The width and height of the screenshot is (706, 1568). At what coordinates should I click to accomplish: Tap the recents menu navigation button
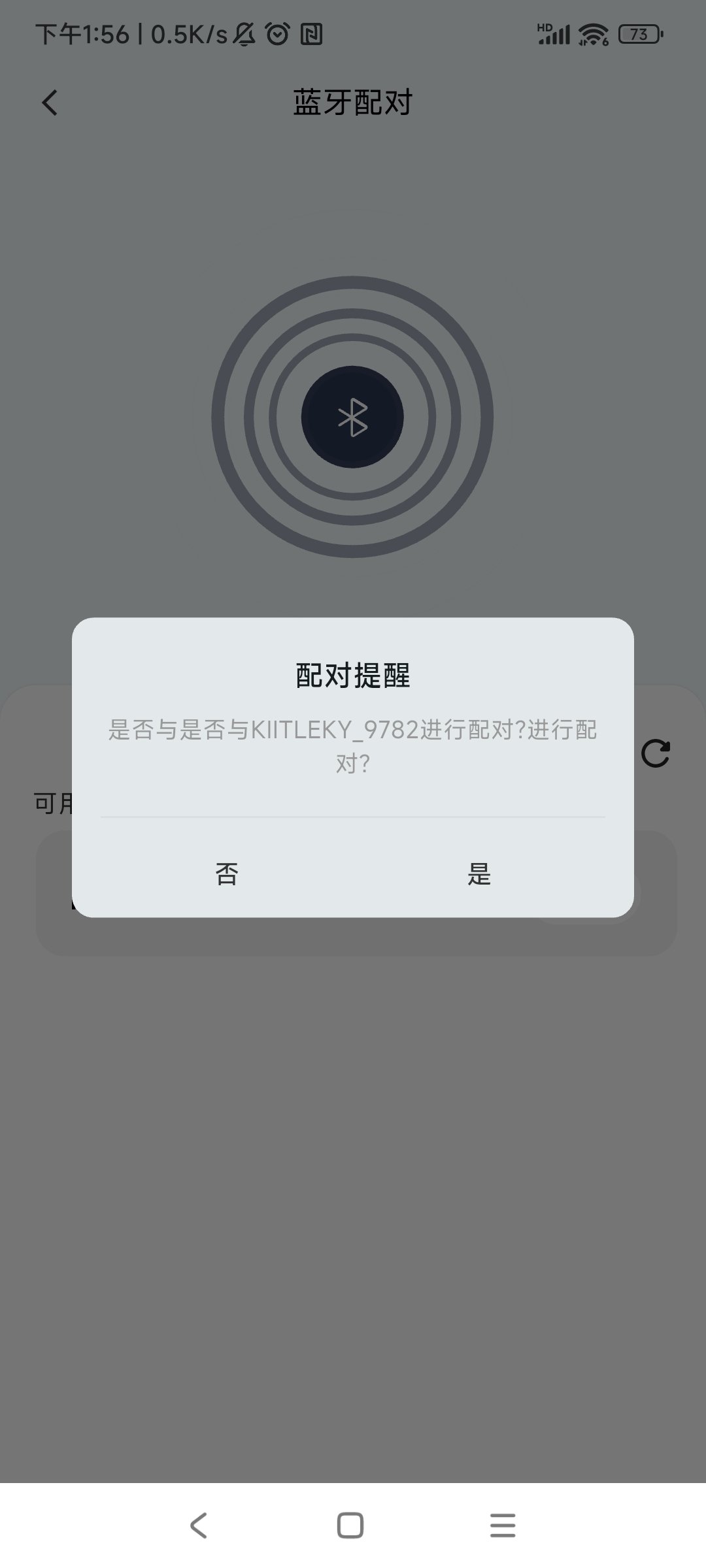click(502, 1525)
